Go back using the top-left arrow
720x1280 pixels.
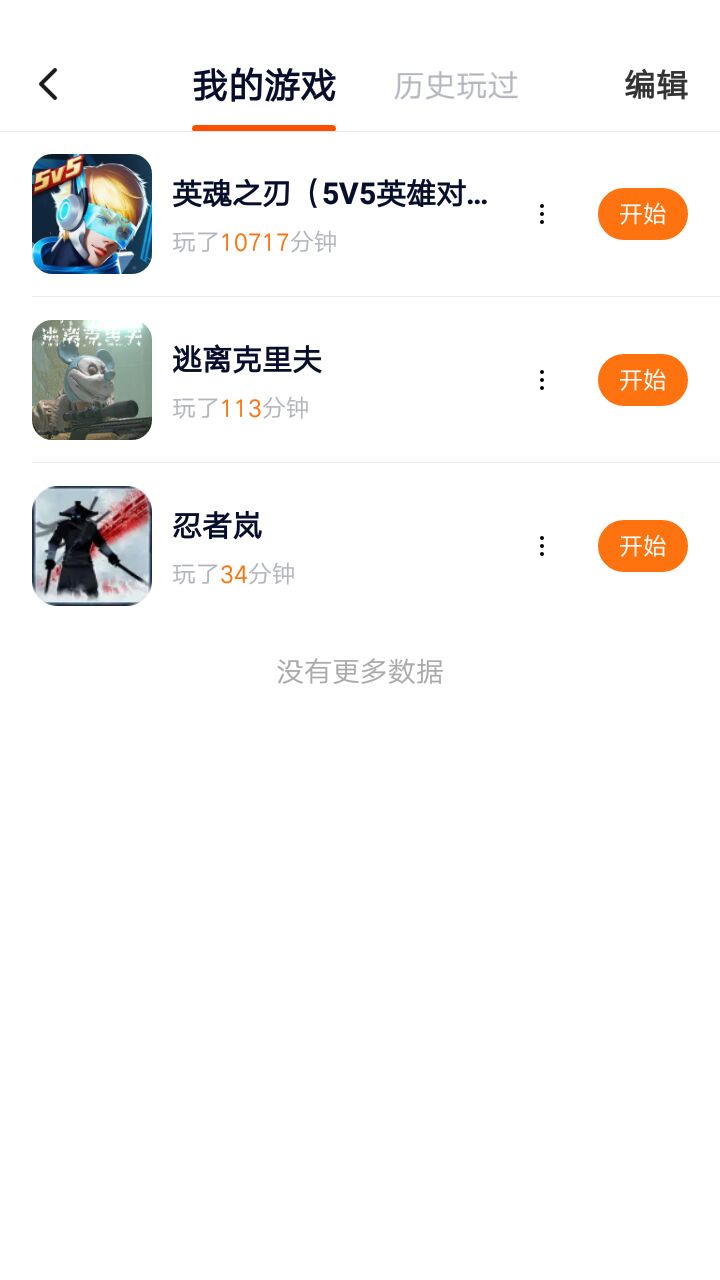pos(48,85)
